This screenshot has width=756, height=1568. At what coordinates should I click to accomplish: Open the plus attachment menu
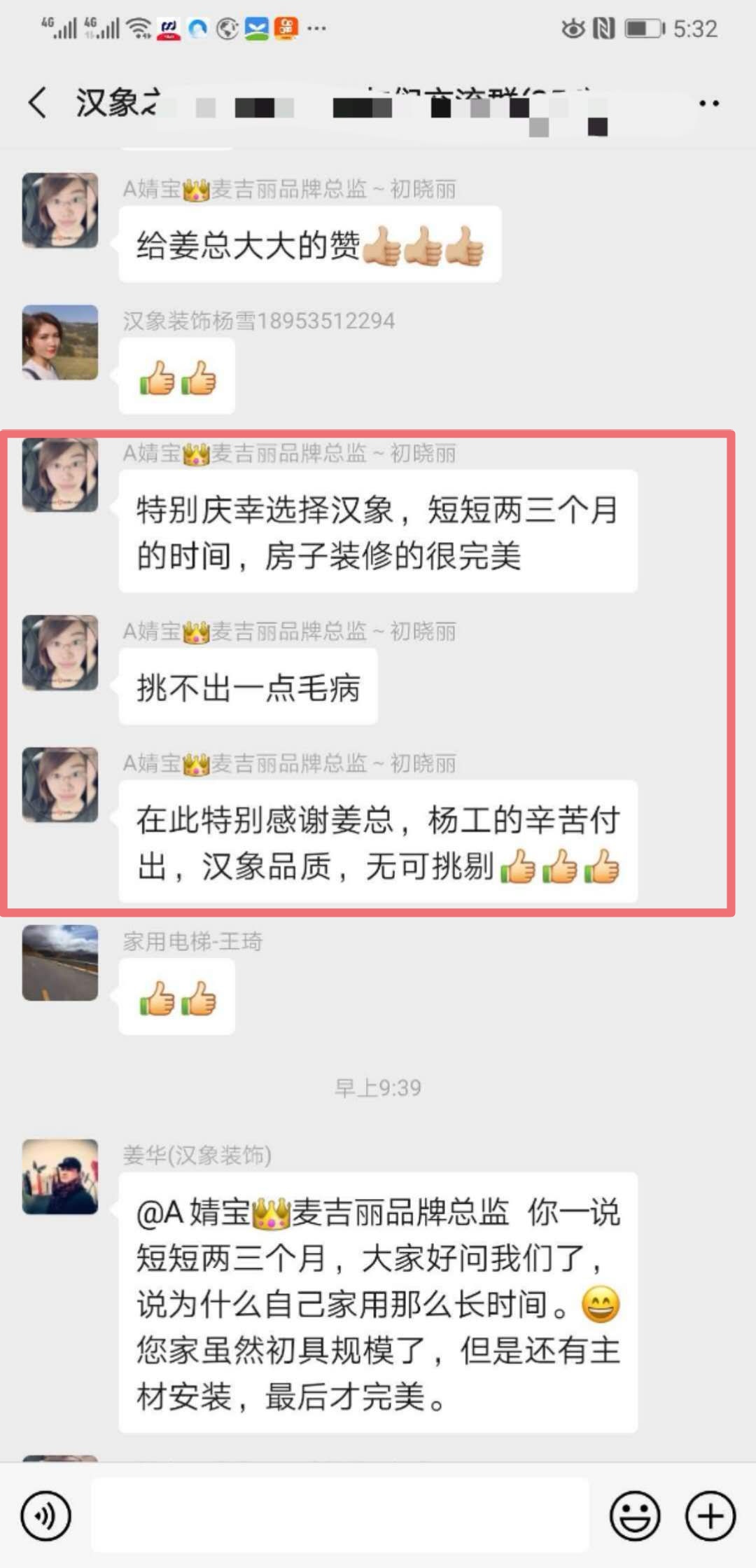coord(710,1515)
